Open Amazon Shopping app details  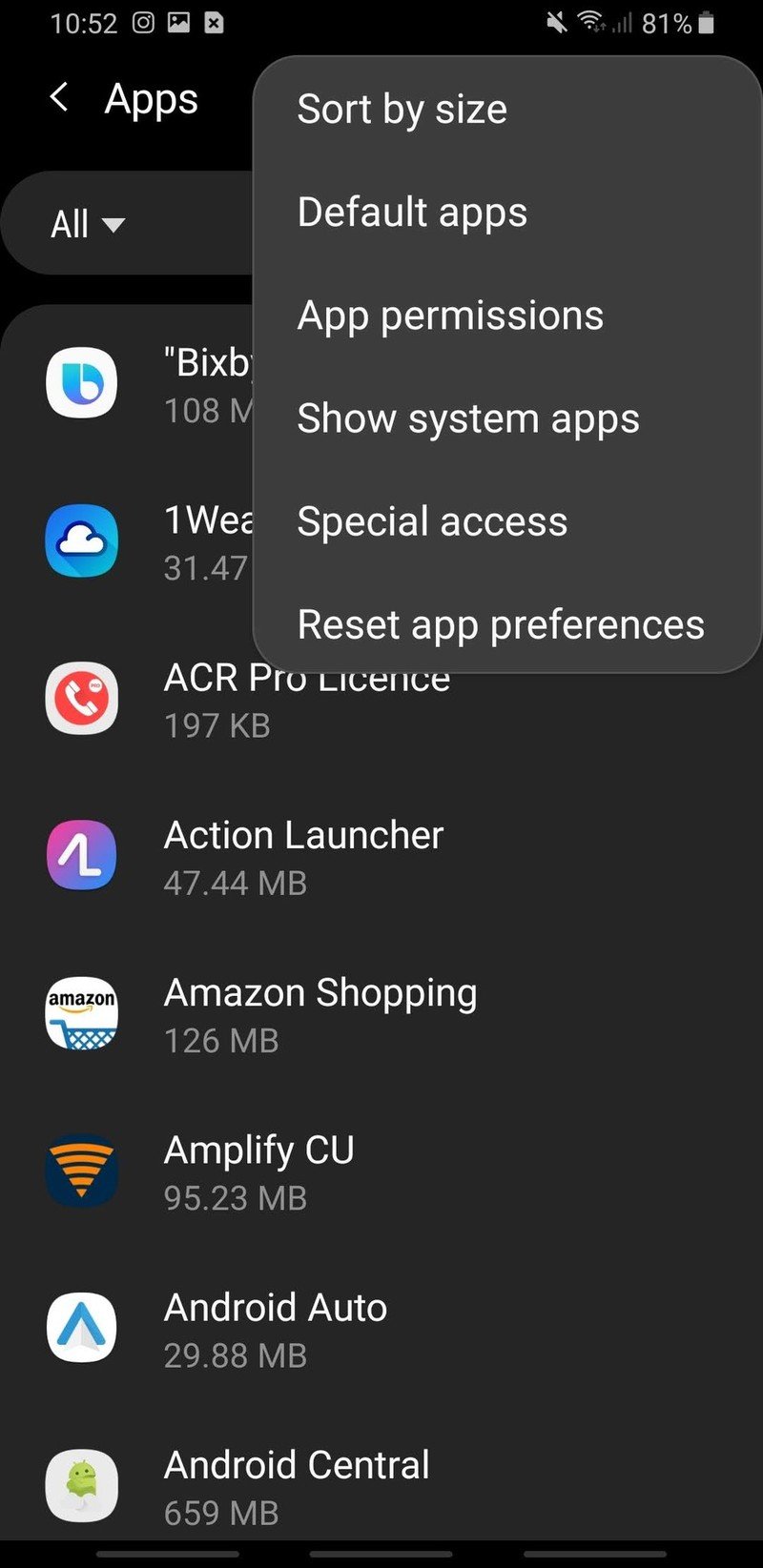point(381,1013)
